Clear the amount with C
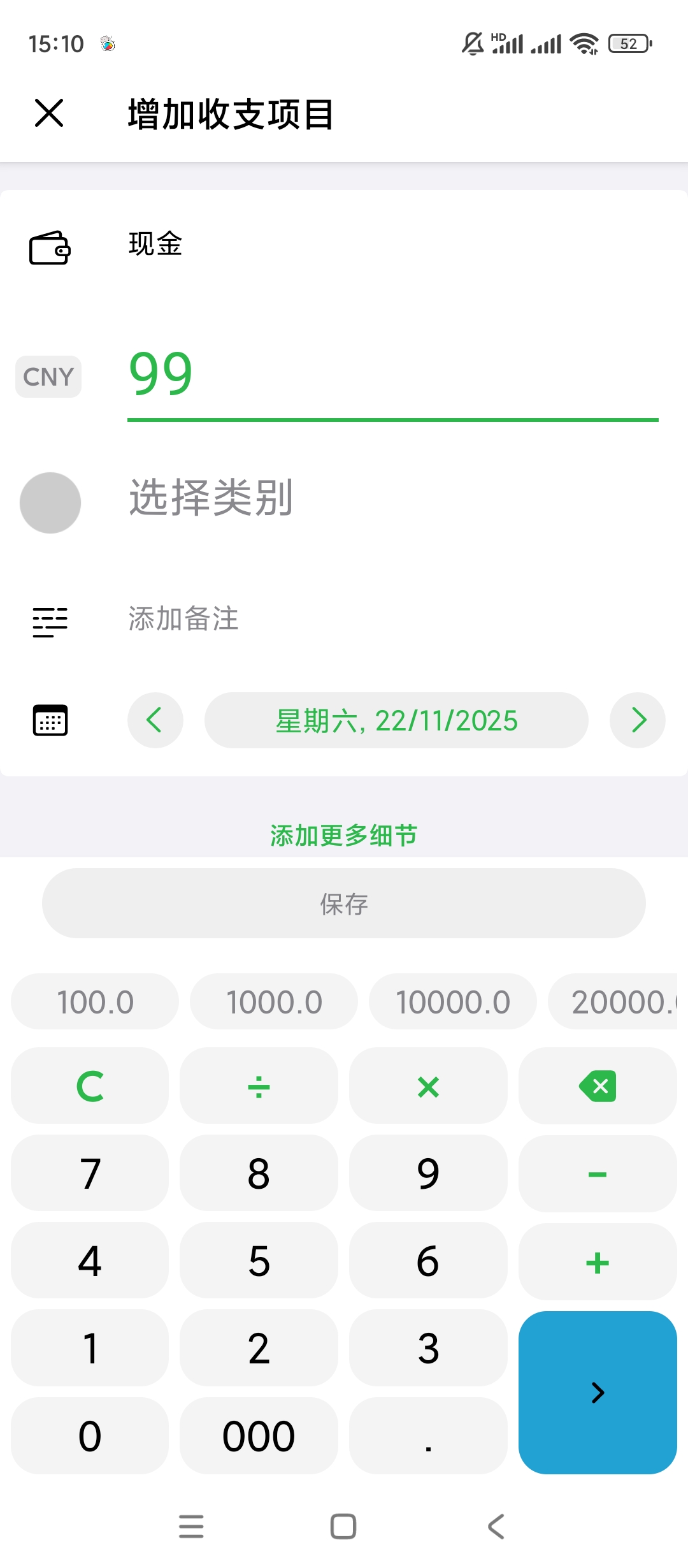Viewport: 688px width, 1568px height. click(90, 1086)
